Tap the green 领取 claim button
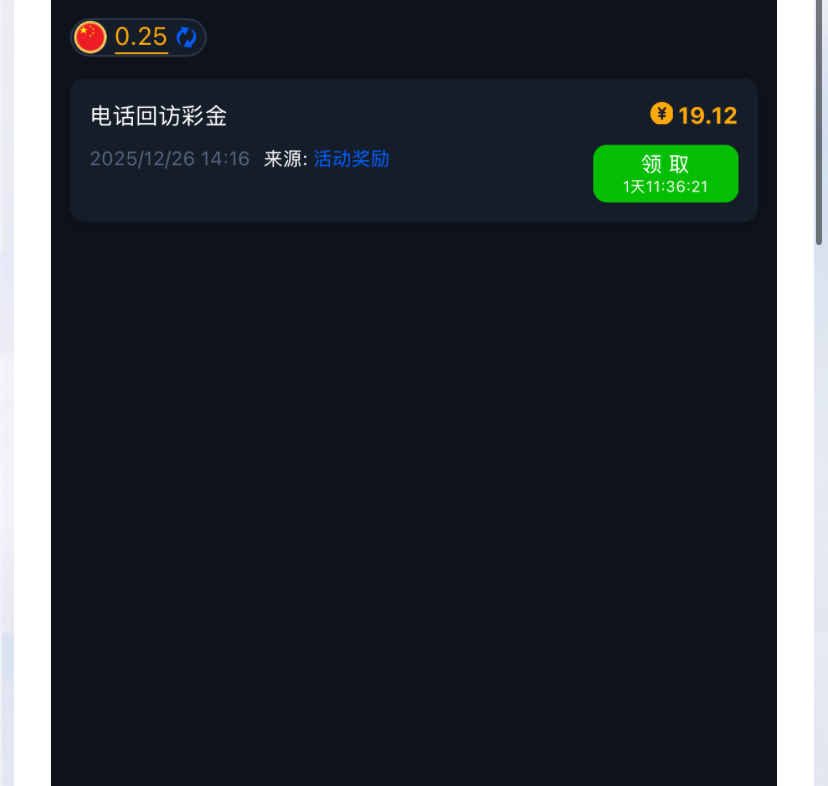This screenshot has height=786, width=828. point(665,173)
